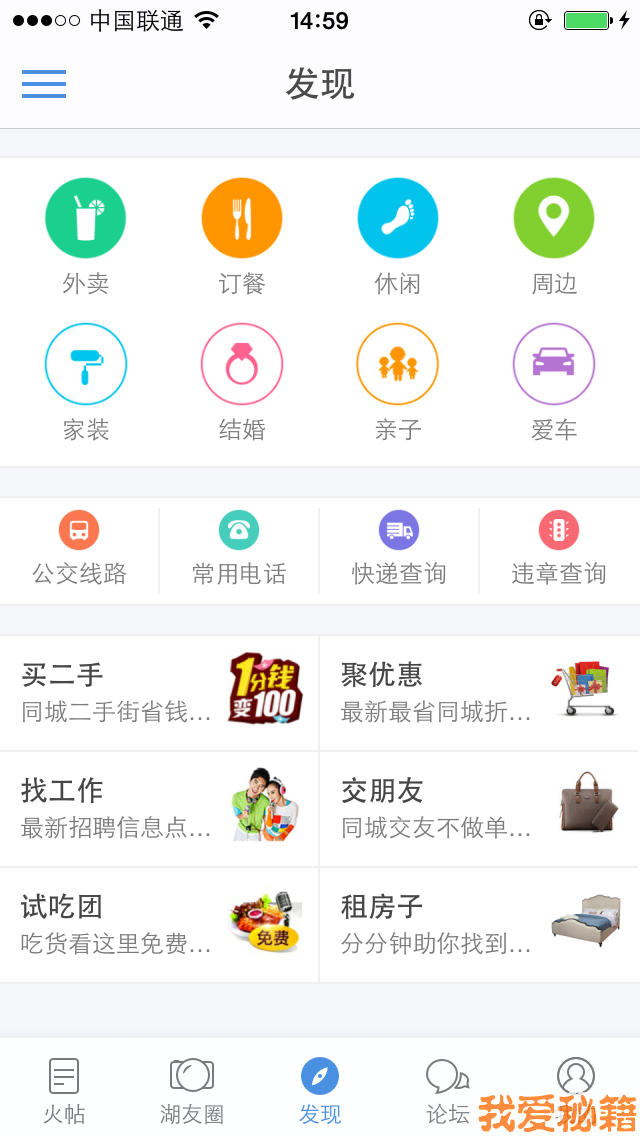
Task: Open the hamburger drawer menu
Action: click(44, 84)
